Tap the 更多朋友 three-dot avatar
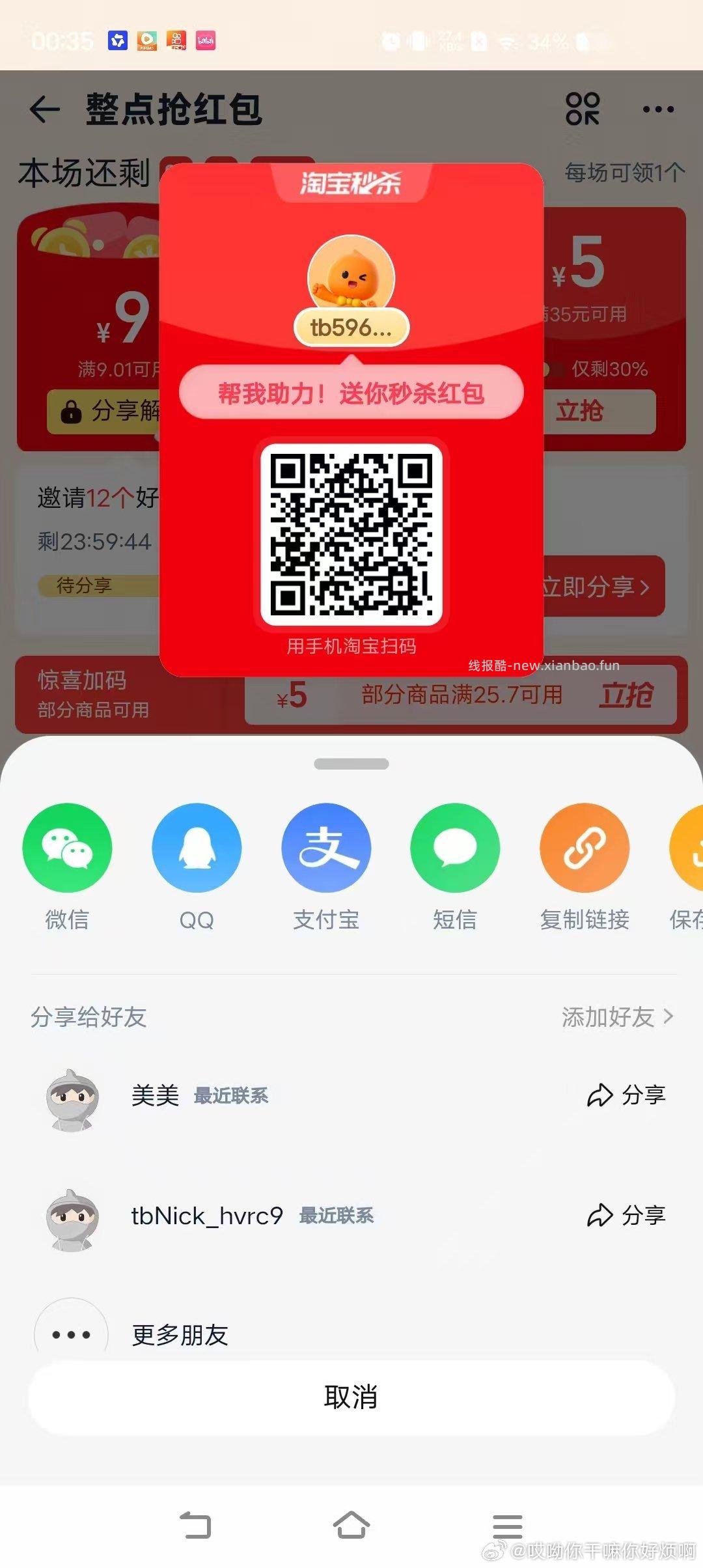 pyautogui.click(x=72, y=1334)
